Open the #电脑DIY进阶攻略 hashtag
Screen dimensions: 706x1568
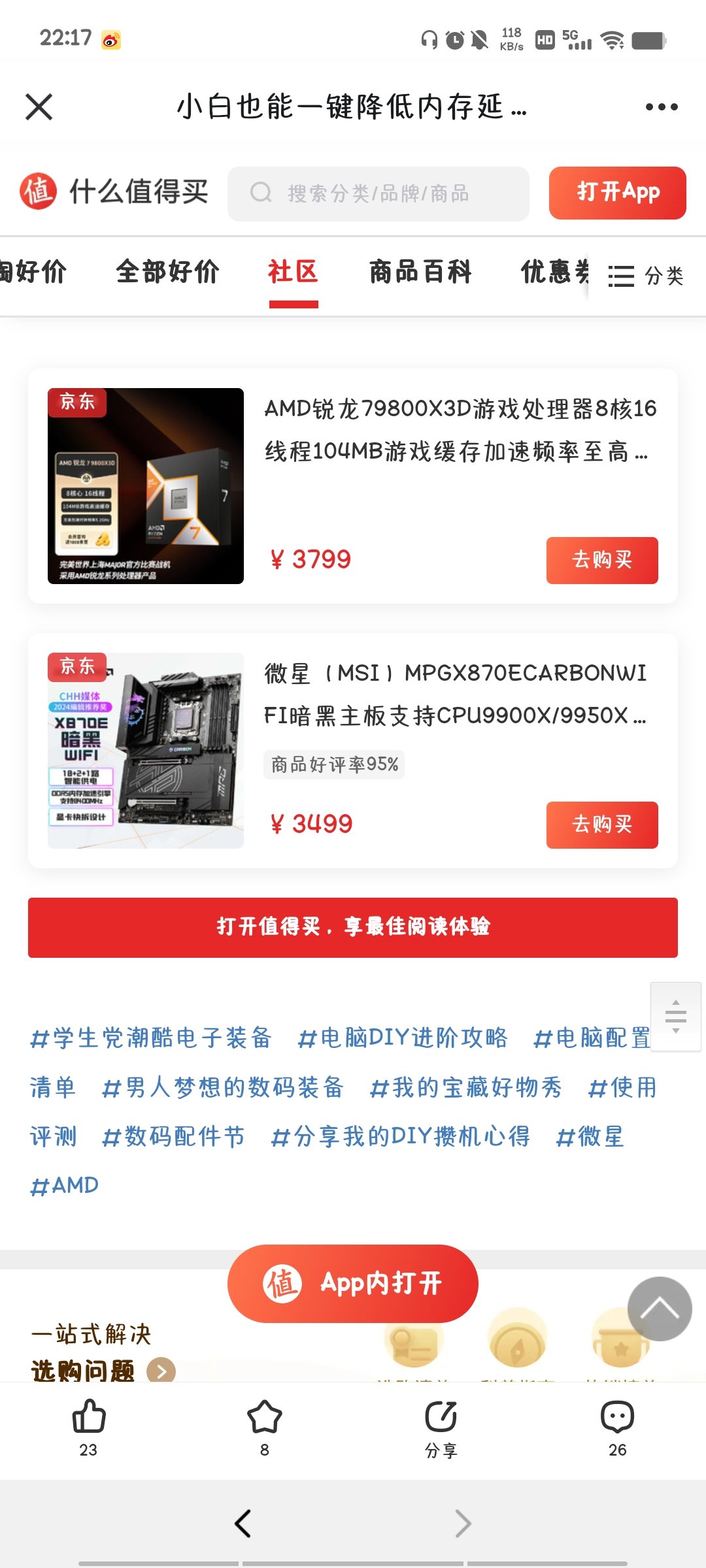[403, 1037]
